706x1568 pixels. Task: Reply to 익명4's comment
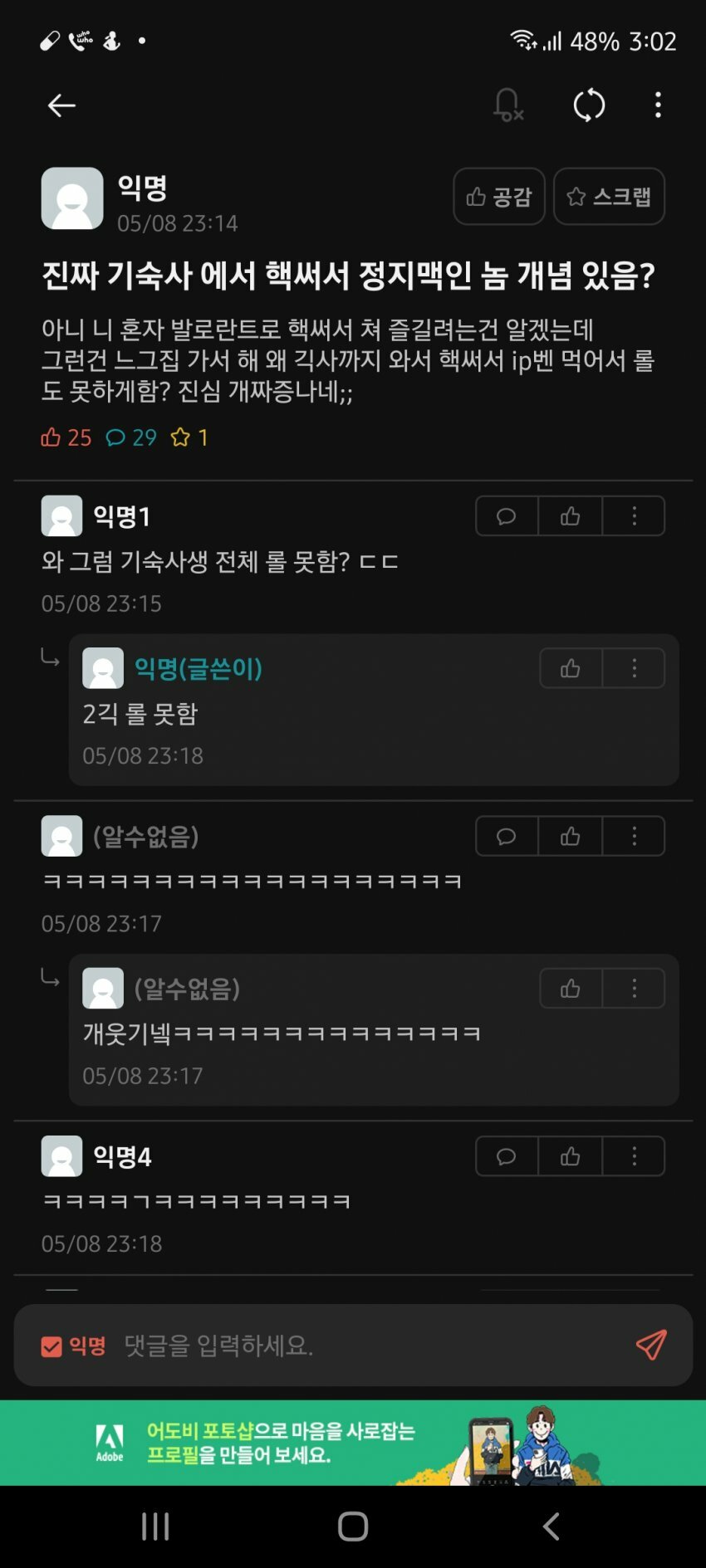[x=507, y=1156]
